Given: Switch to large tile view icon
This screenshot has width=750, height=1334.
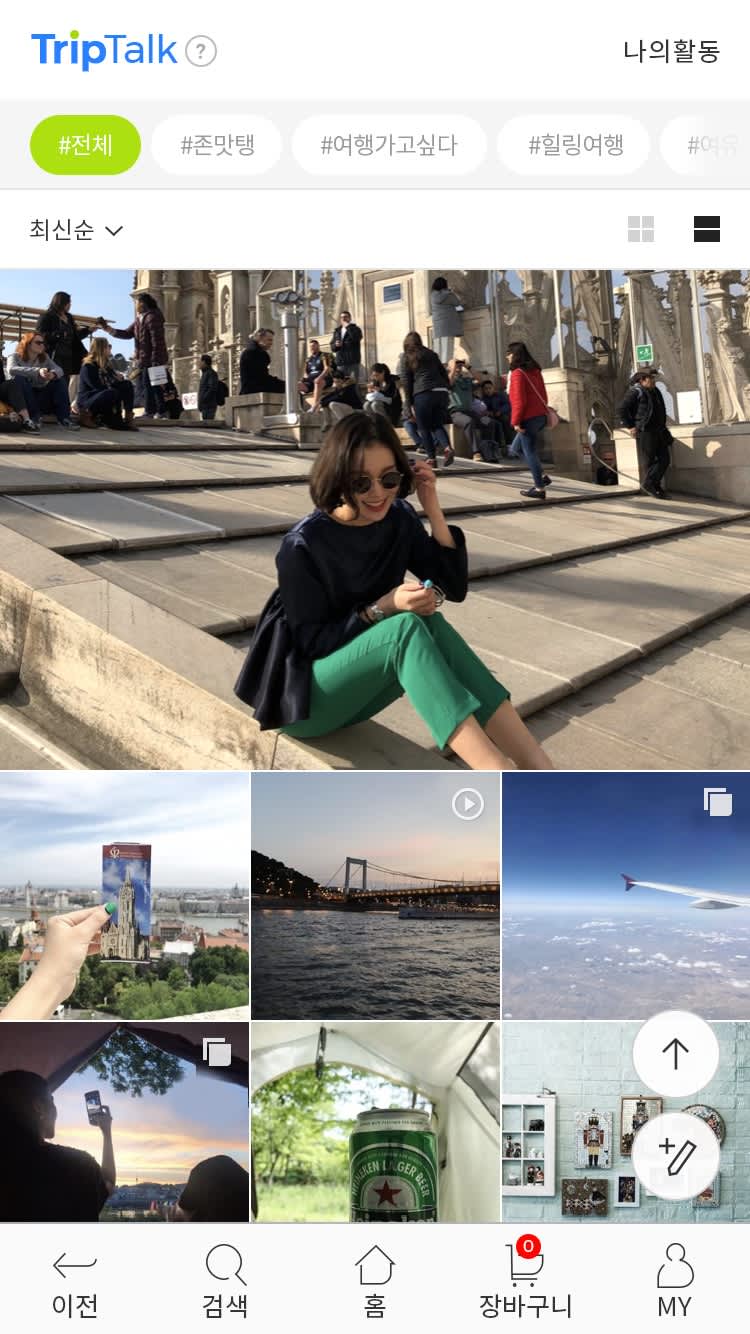Looking at the screenshot, I should pos(707,230).
